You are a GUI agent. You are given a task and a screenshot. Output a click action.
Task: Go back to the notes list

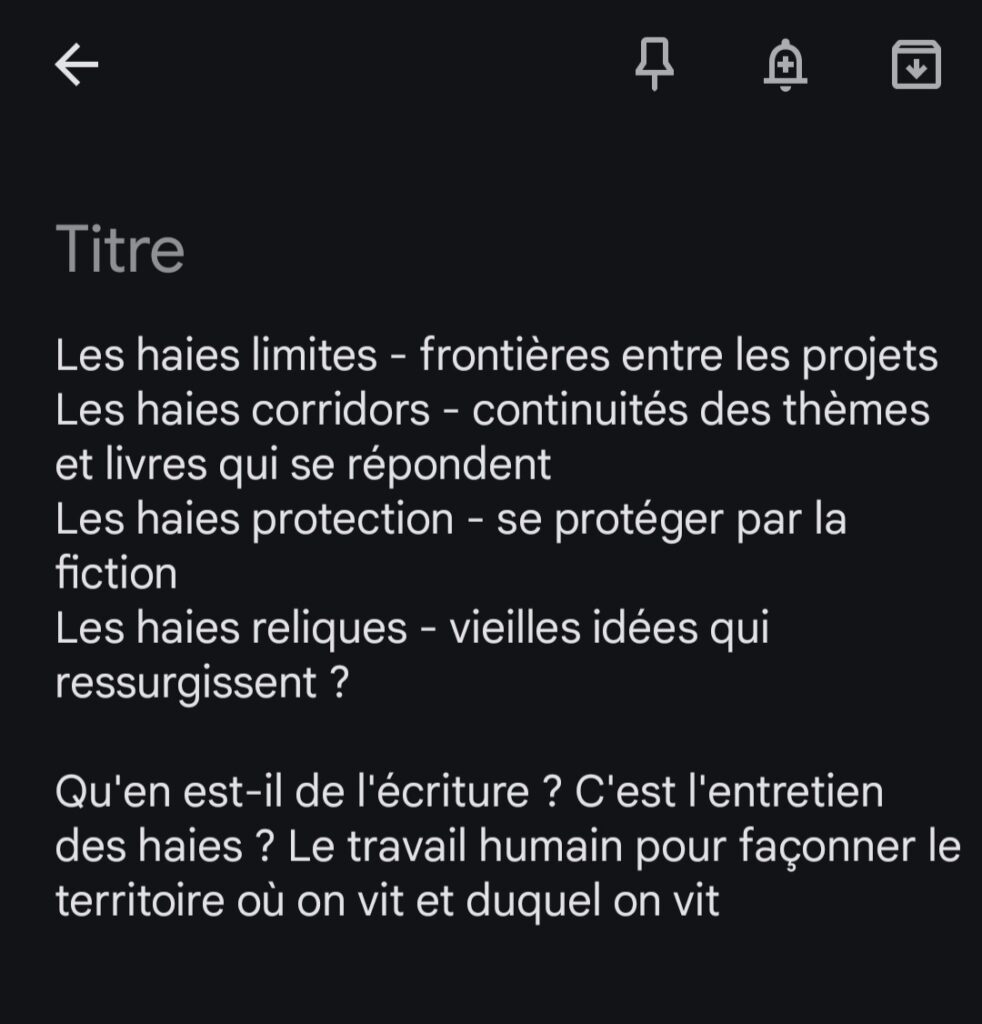coord(76,66)
